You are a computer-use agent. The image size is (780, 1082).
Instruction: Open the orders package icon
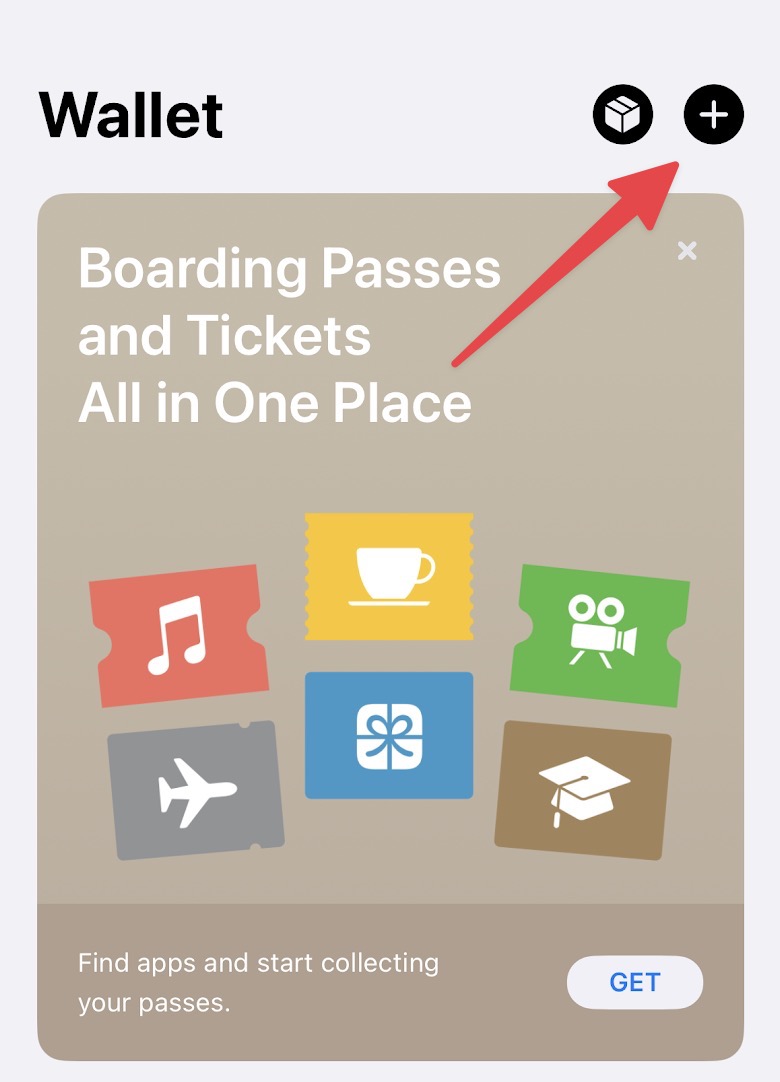[623, 116]
